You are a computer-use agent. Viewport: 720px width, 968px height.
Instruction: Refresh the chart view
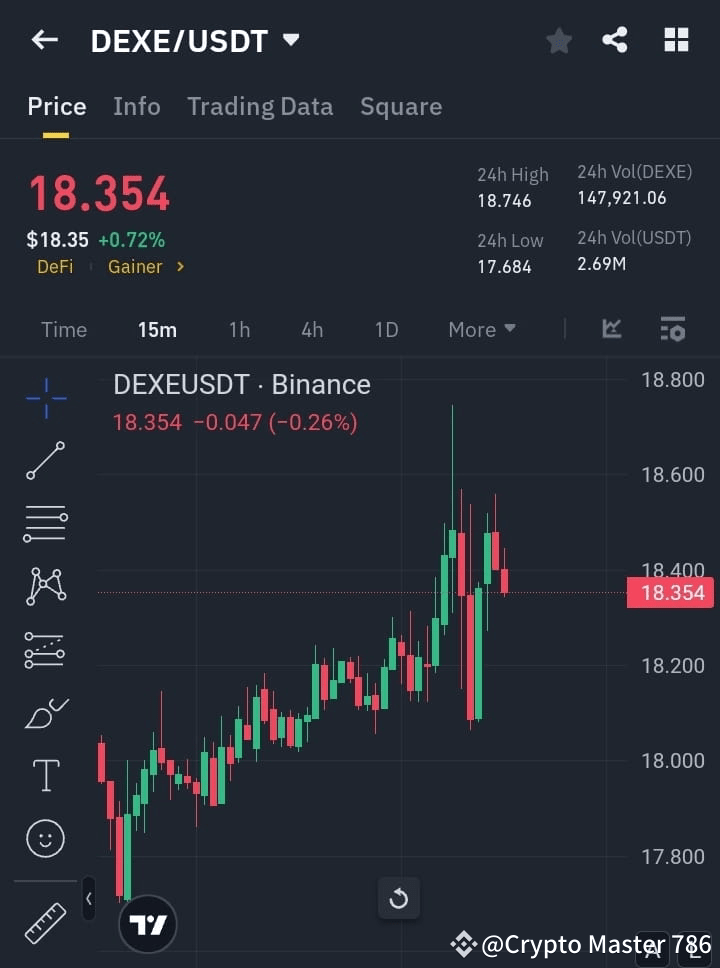(x=398, y=898)
